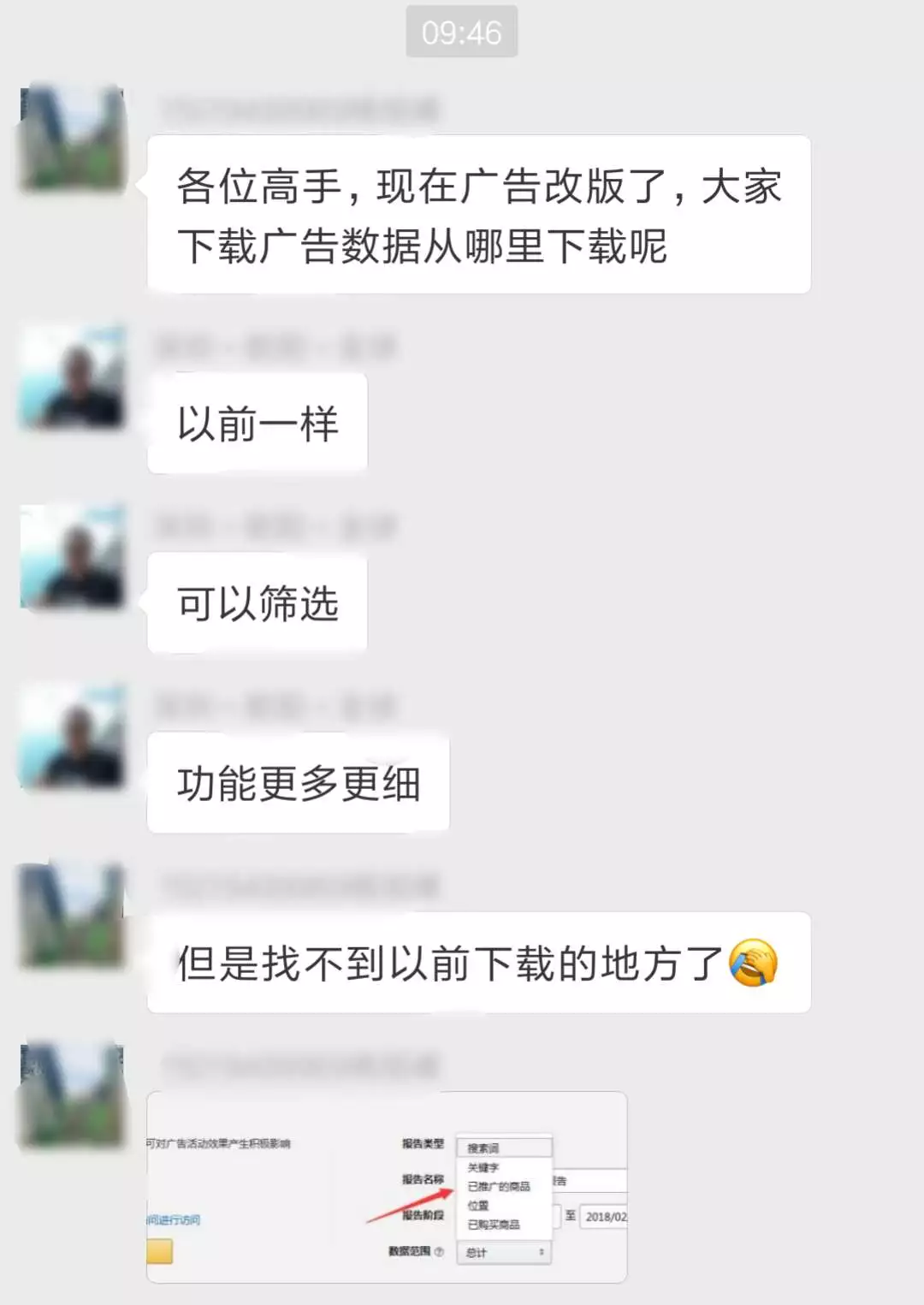Open avatar beside the '功能更多更细' message
The width and height of the screenshot is (924, 1305).
(x=74, y=737)
